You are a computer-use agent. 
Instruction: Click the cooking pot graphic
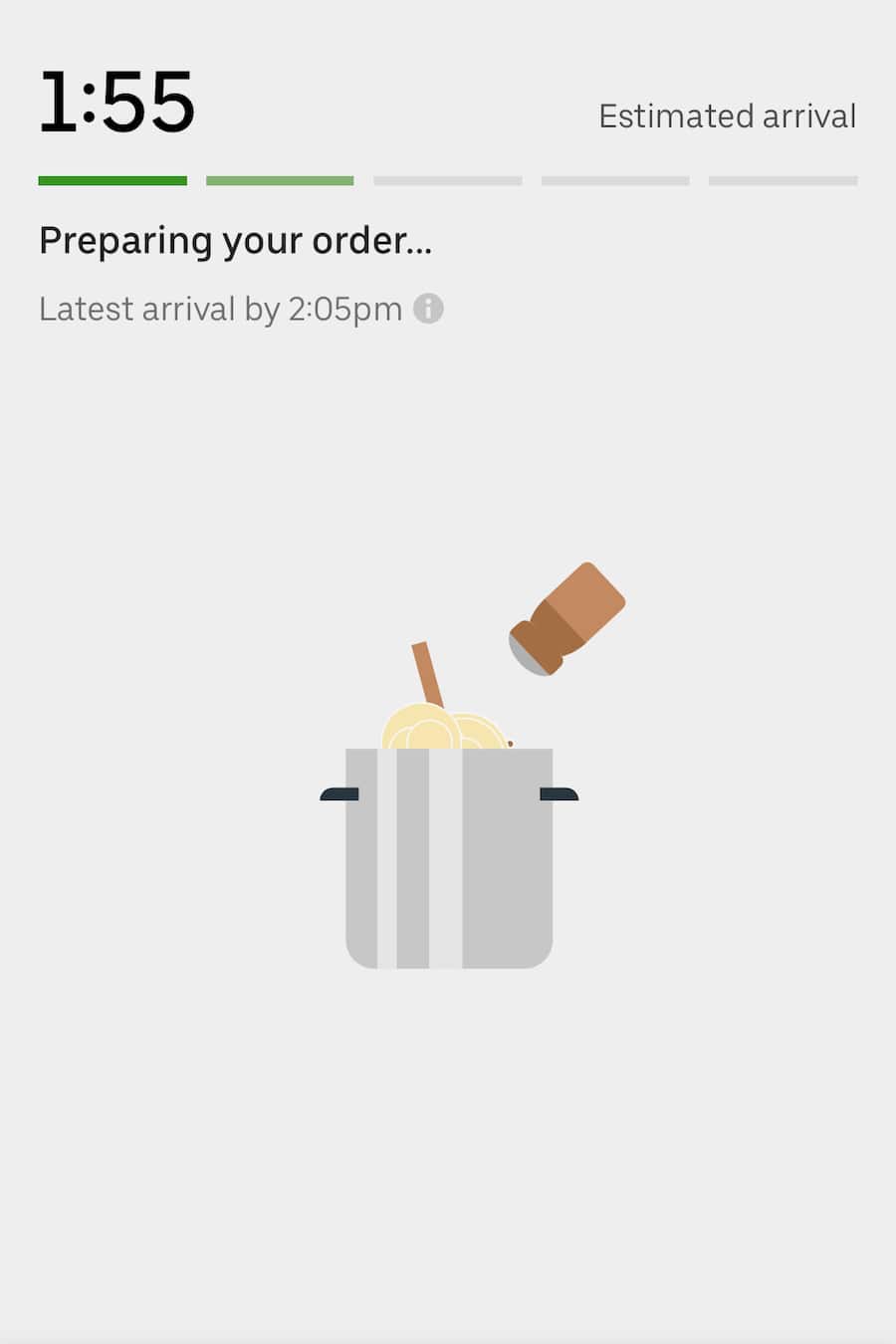point(448,856)
